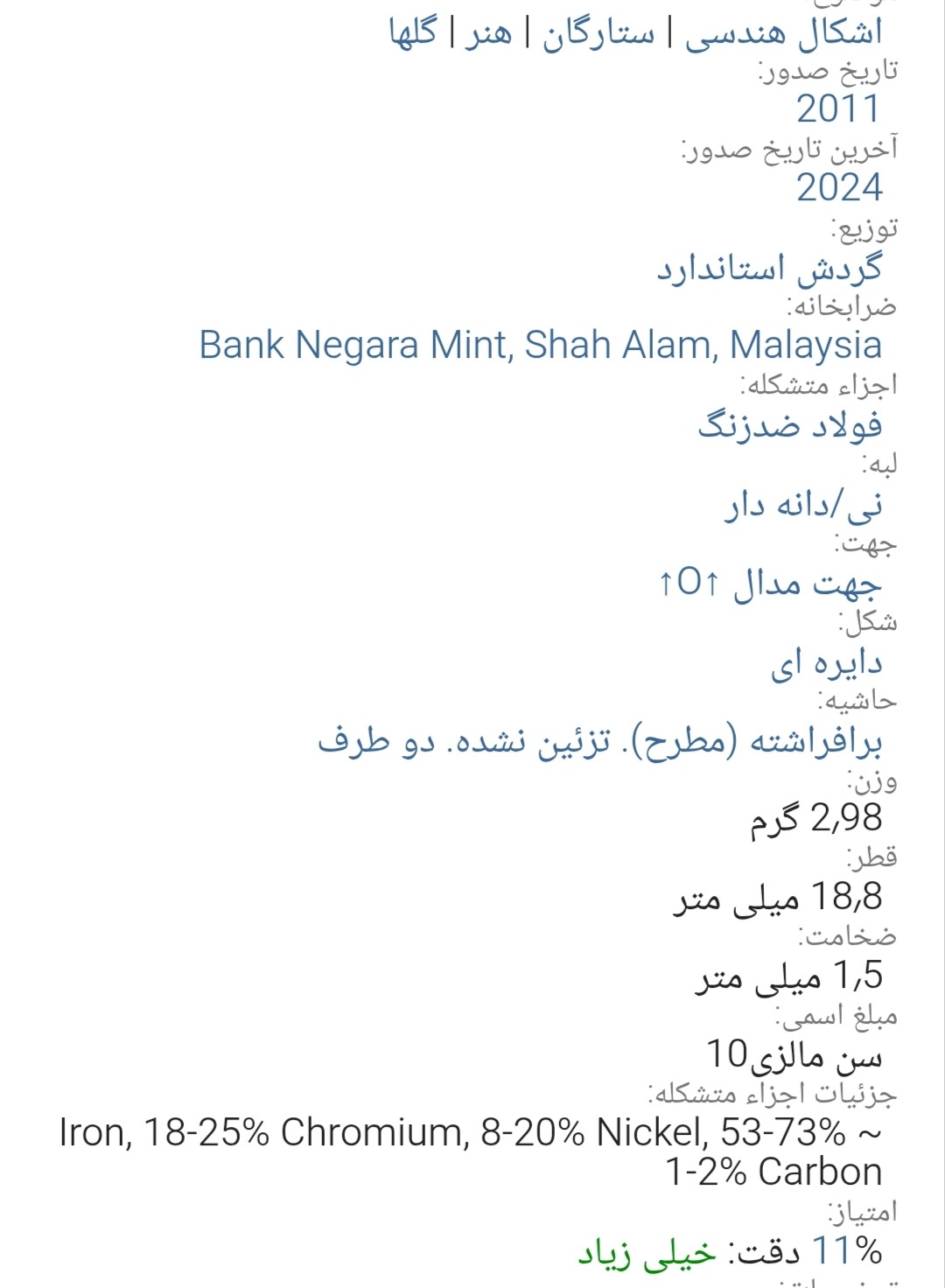
Task: Tap the issue year 2011 link
Action: point(838,109)
